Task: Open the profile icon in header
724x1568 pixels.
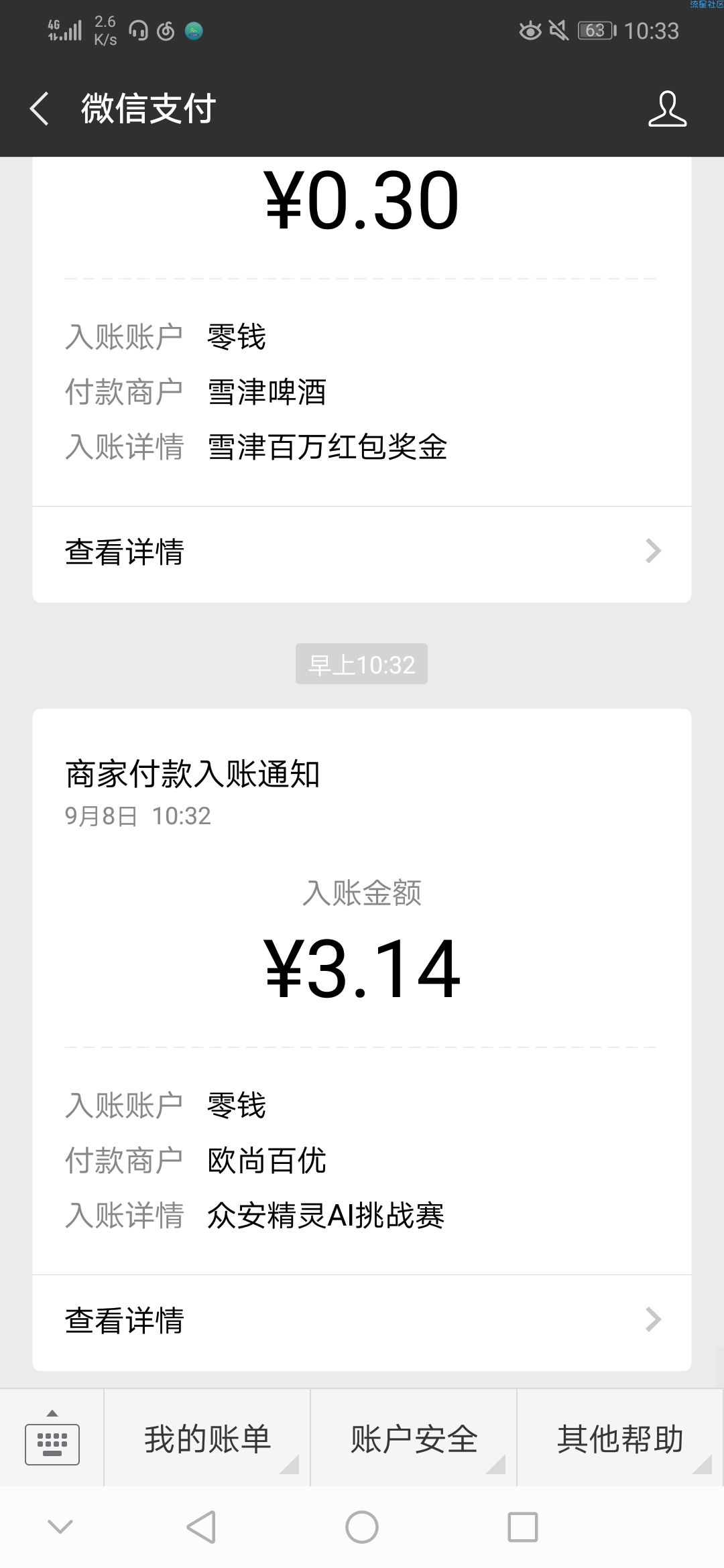Action: [667, 109]
